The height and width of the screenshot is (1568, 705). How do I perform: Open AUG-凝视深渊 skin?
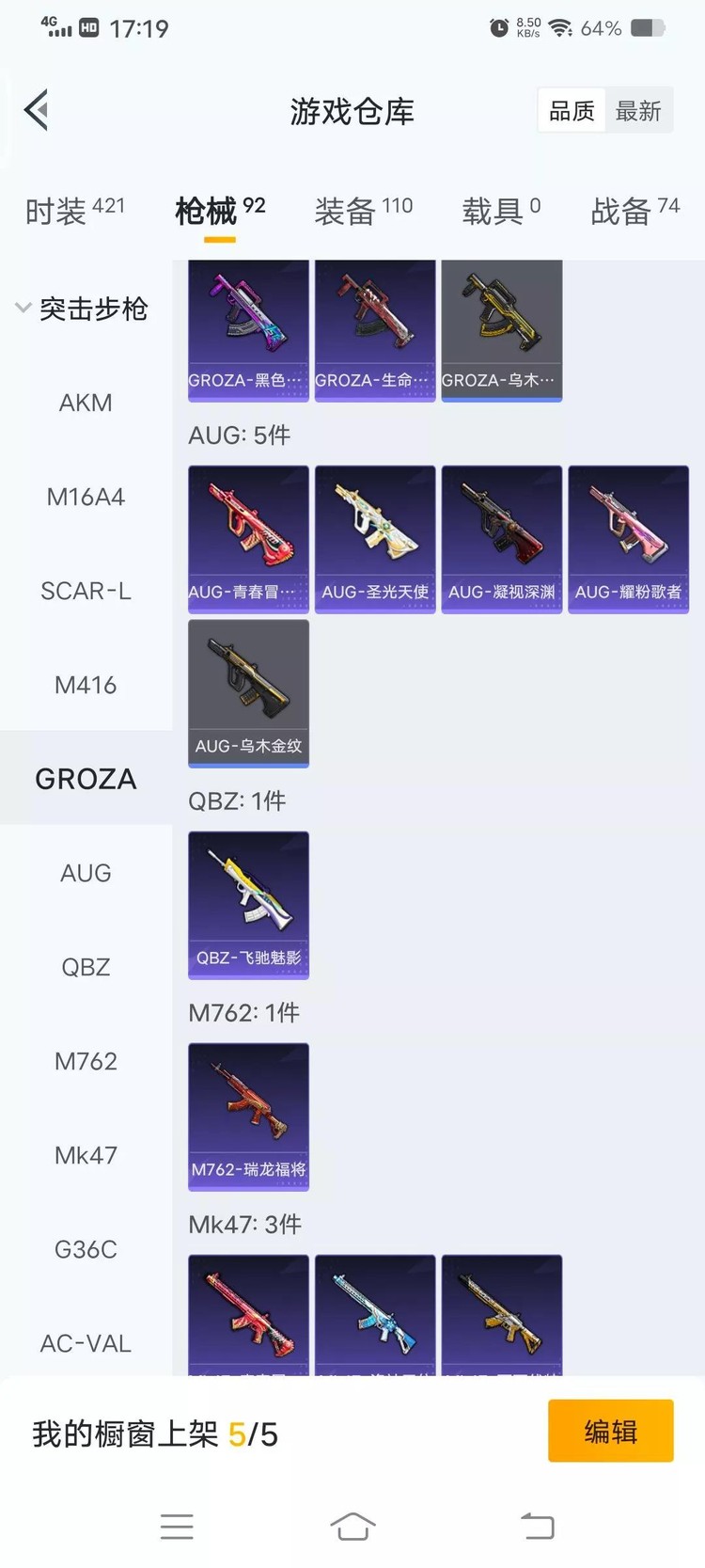point(502,539)
